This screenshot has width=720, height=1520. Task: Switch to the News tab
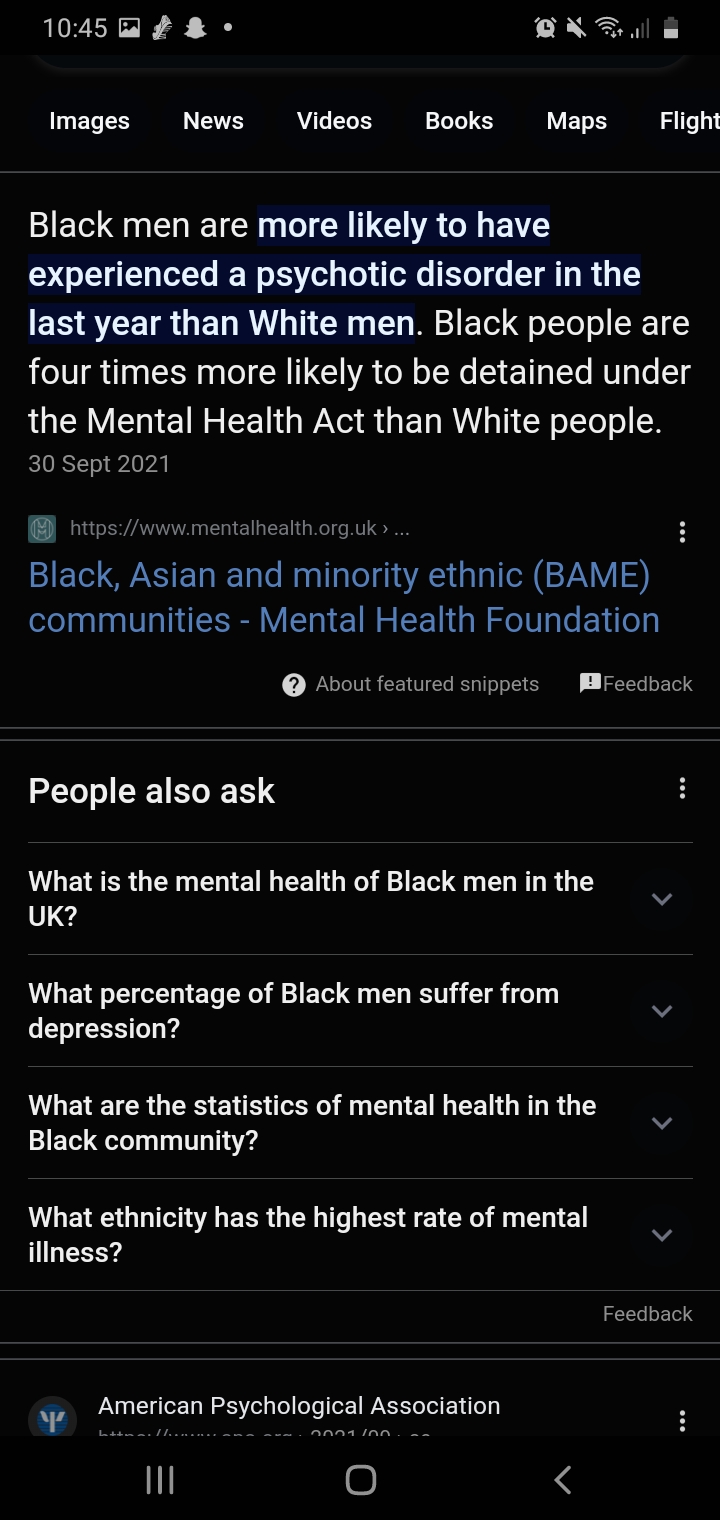[213, 121]
